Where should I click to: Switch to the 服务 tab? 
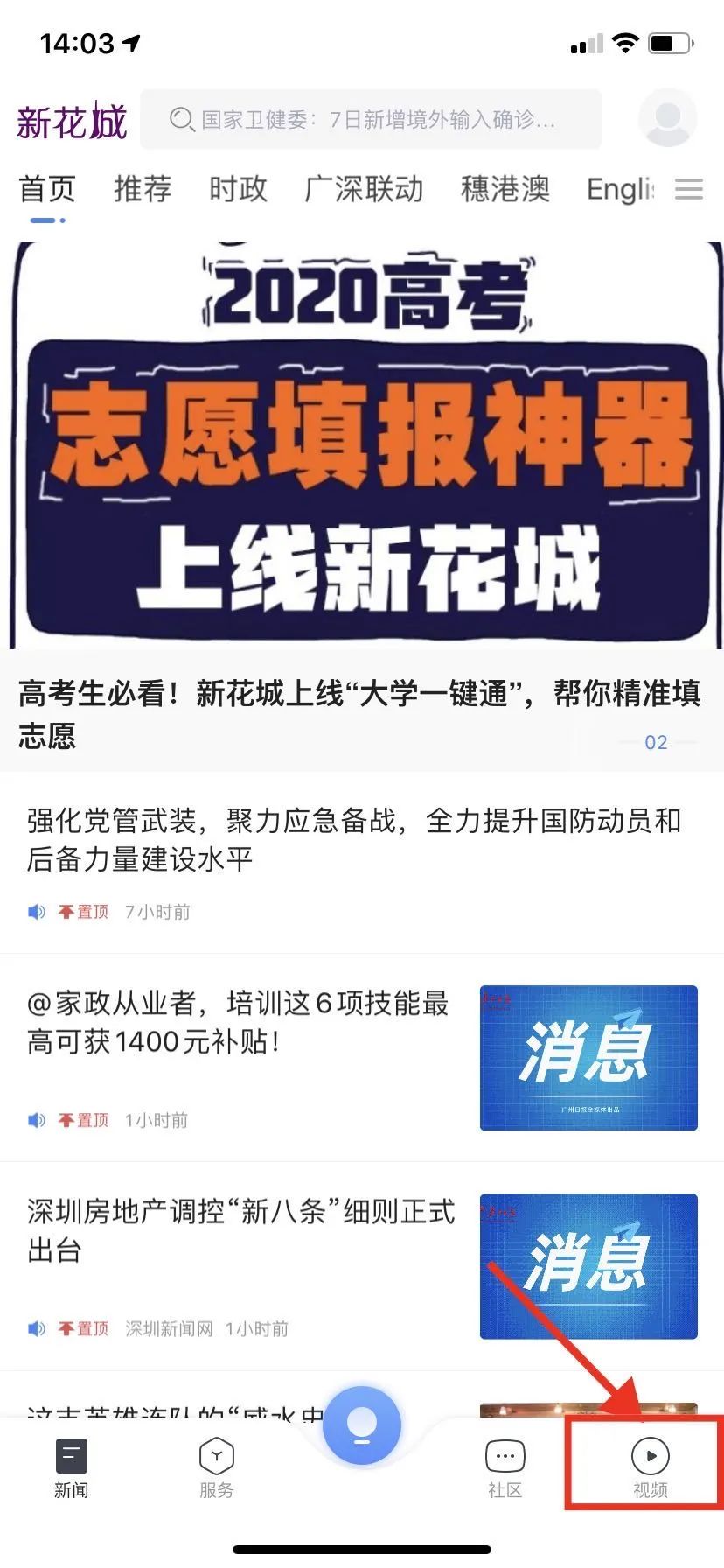216,1468
